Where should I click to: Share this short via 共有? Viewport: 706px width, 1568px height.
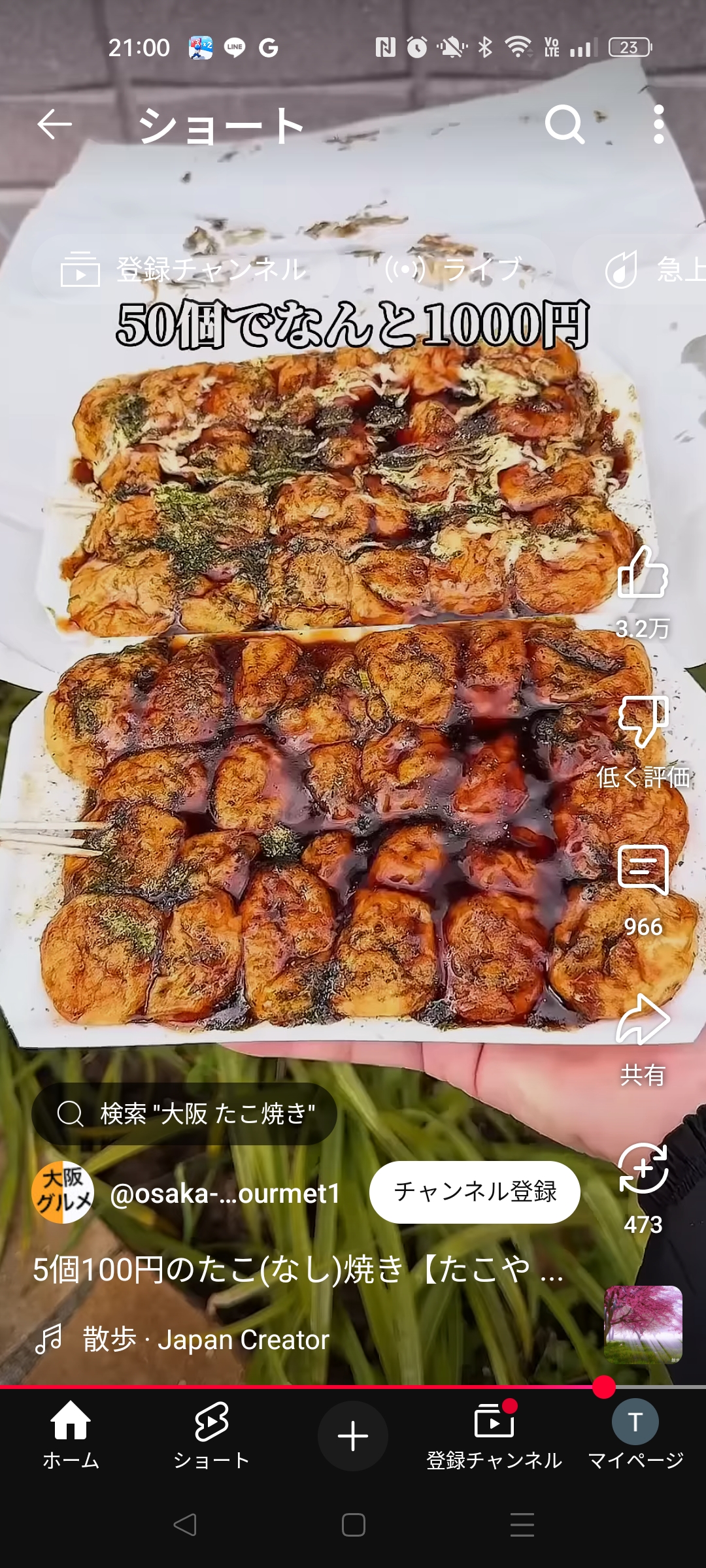pos(643,1020)
